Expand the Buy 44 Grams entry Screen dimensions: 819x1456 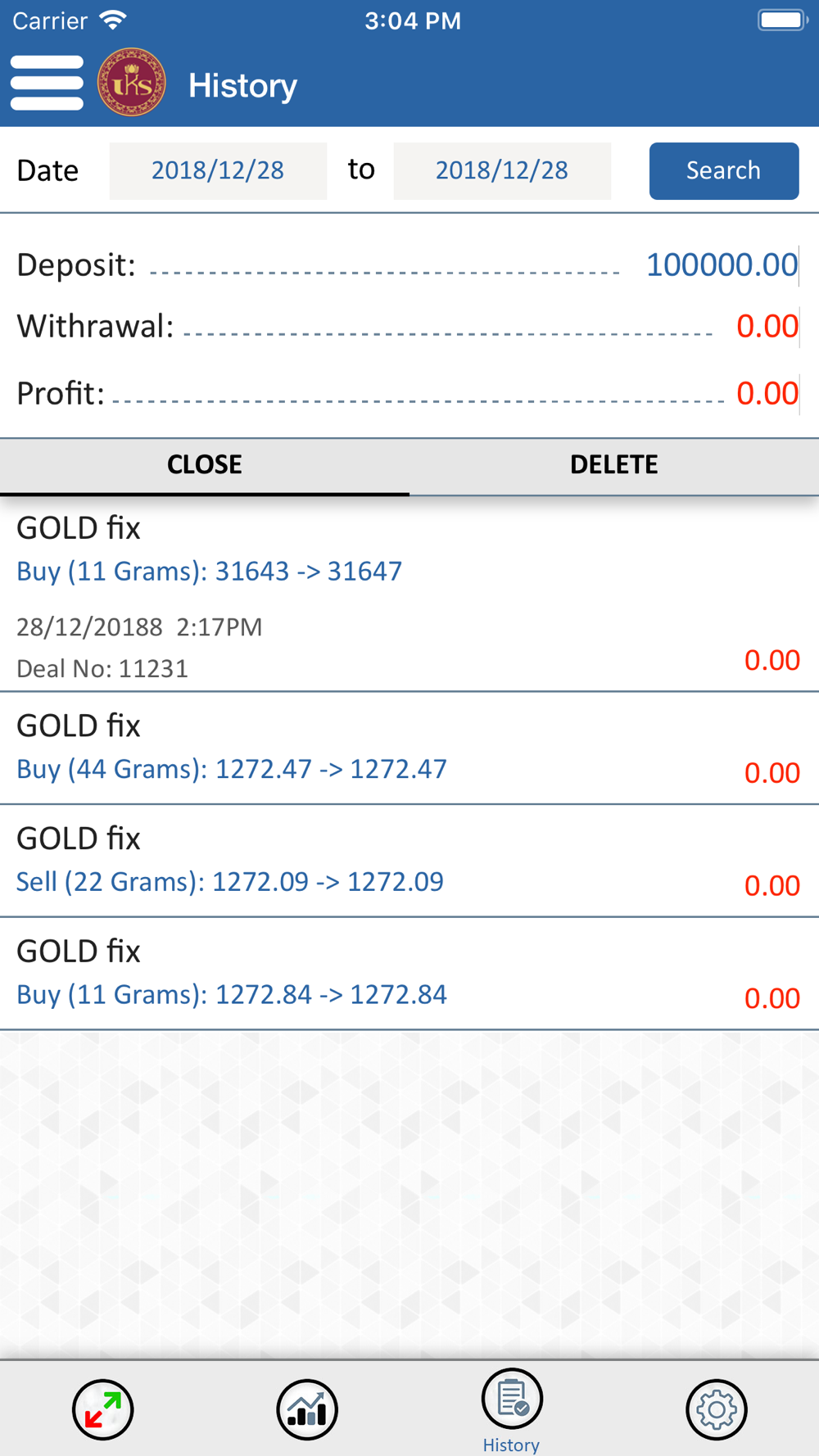[409, 748]
